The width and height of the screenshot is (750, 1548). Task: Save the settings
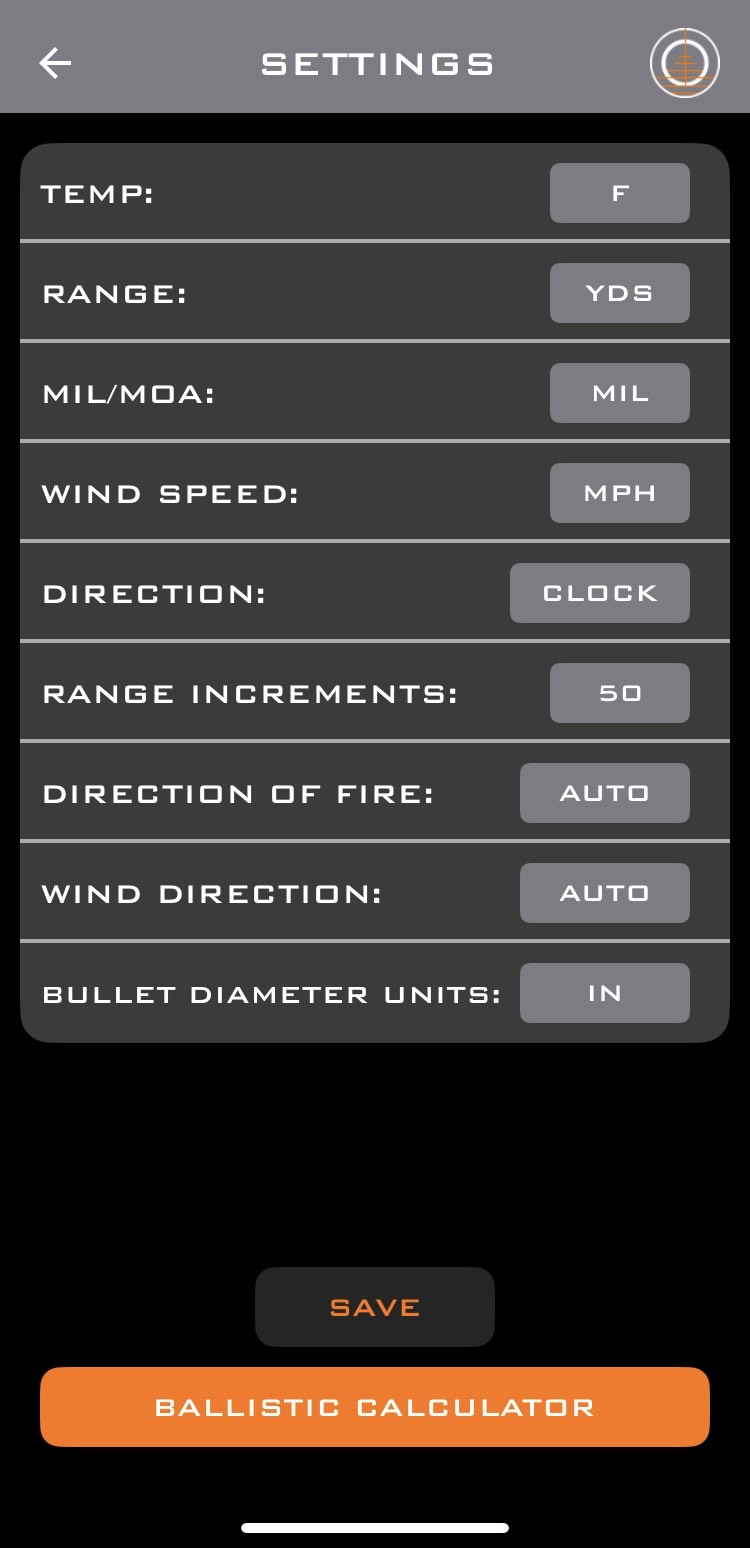[x=375, y=1307]
